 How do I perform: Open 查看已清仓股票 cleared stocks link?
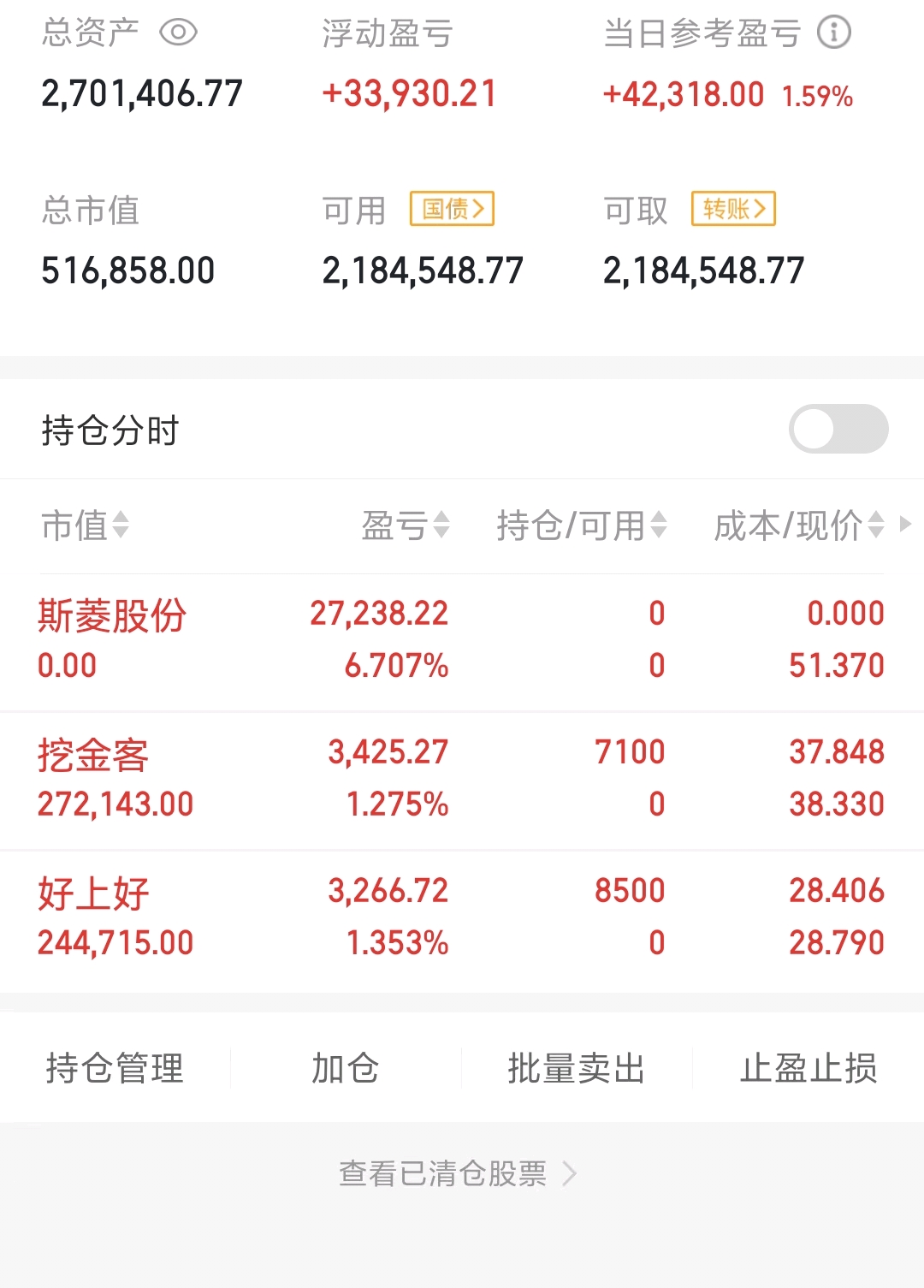tap(444, 1174)
